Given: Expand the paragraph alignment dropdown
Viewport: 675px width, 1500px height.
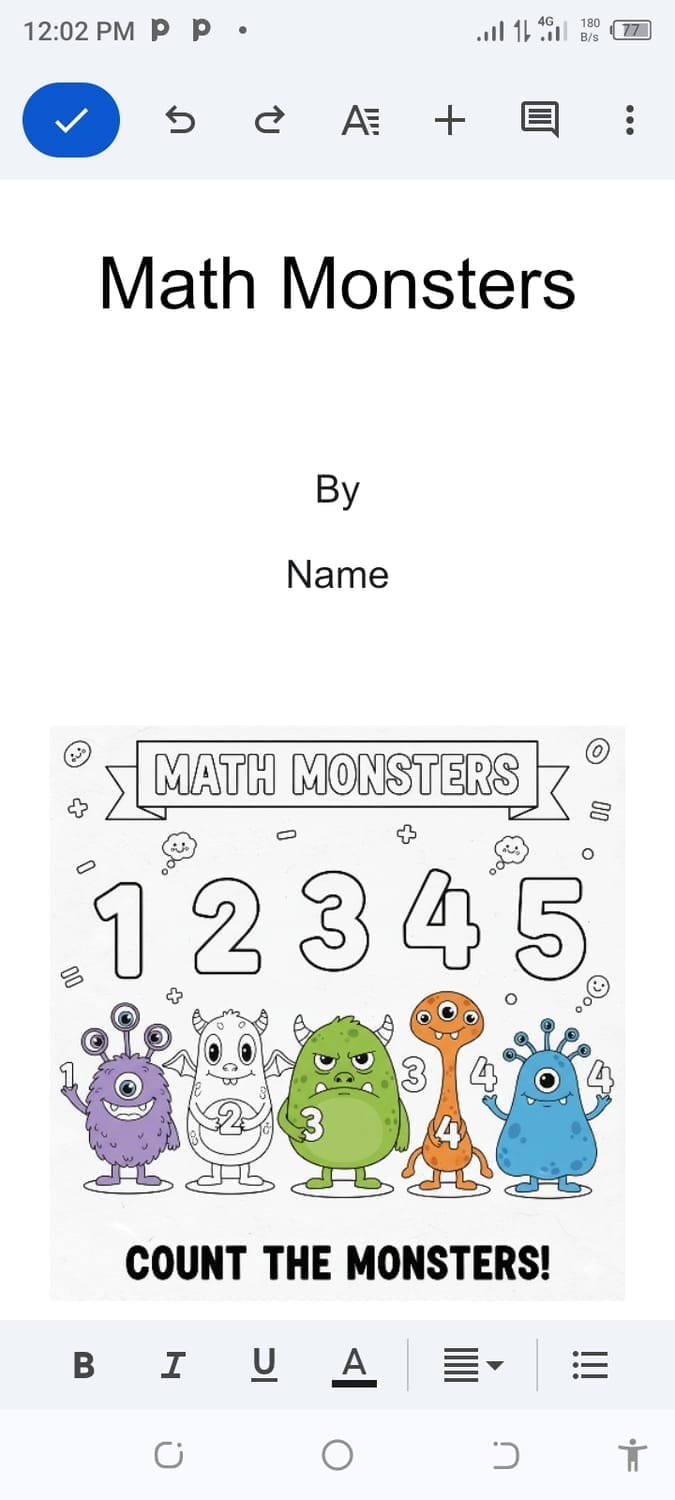Looking at the screenshot, I should coord(473,1365).
